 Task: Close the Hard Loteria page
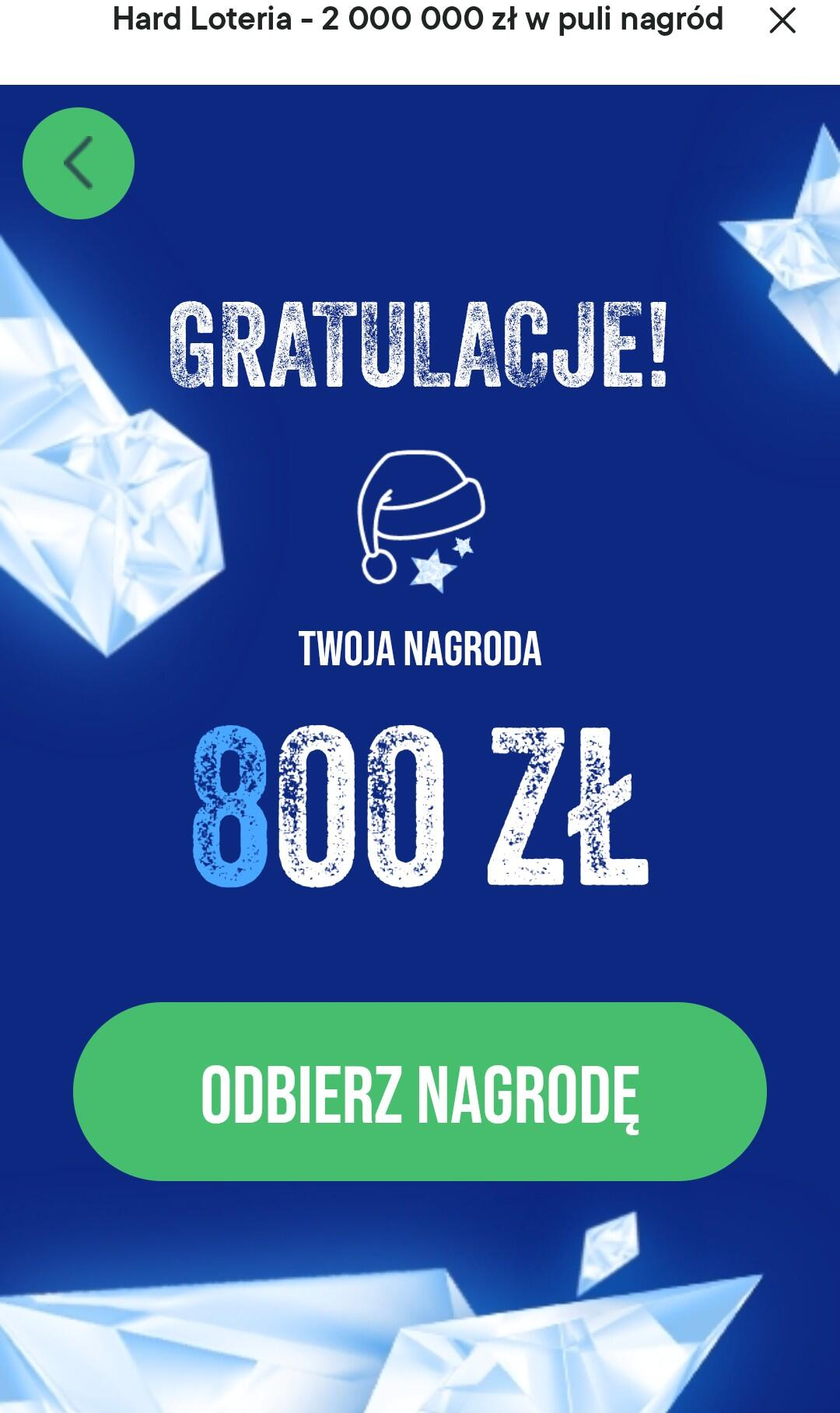(782, 21)
